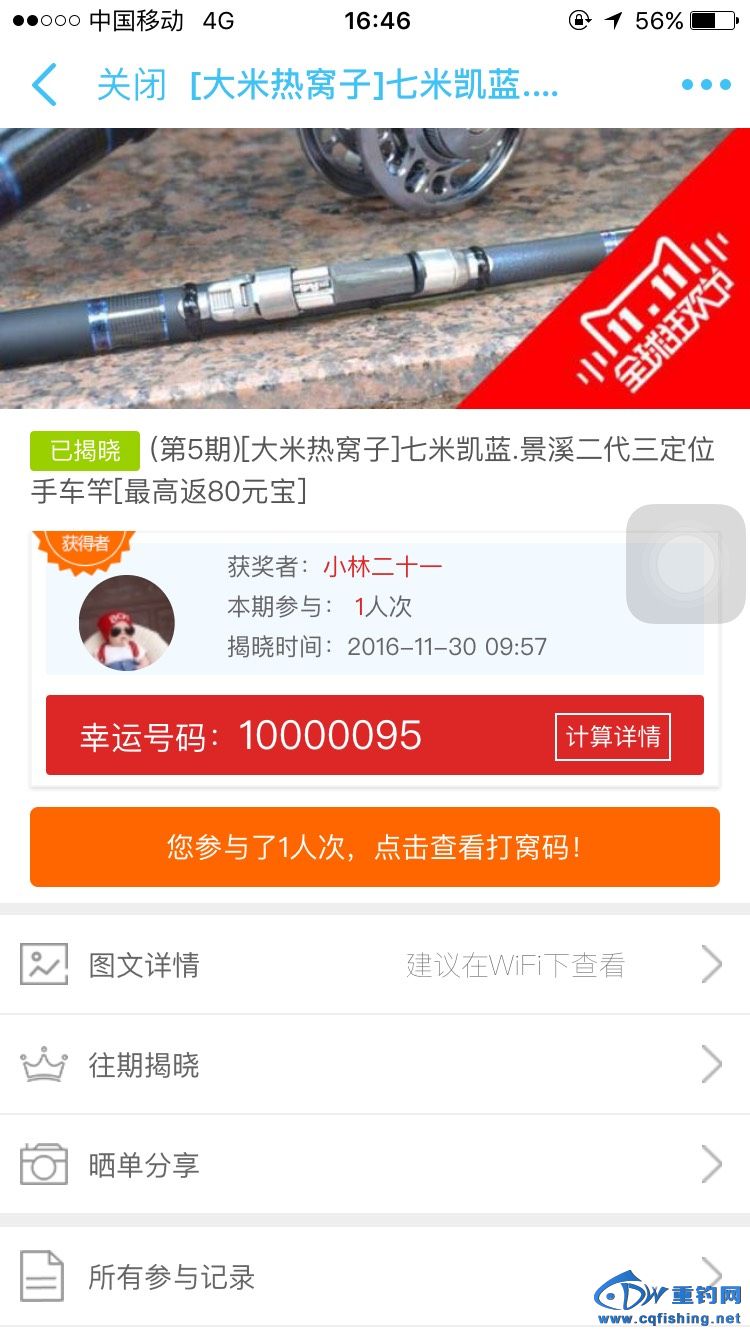Open 计算详情 for the lucky number
This screenshot has height=1334, width=750.
pos(612,737)
